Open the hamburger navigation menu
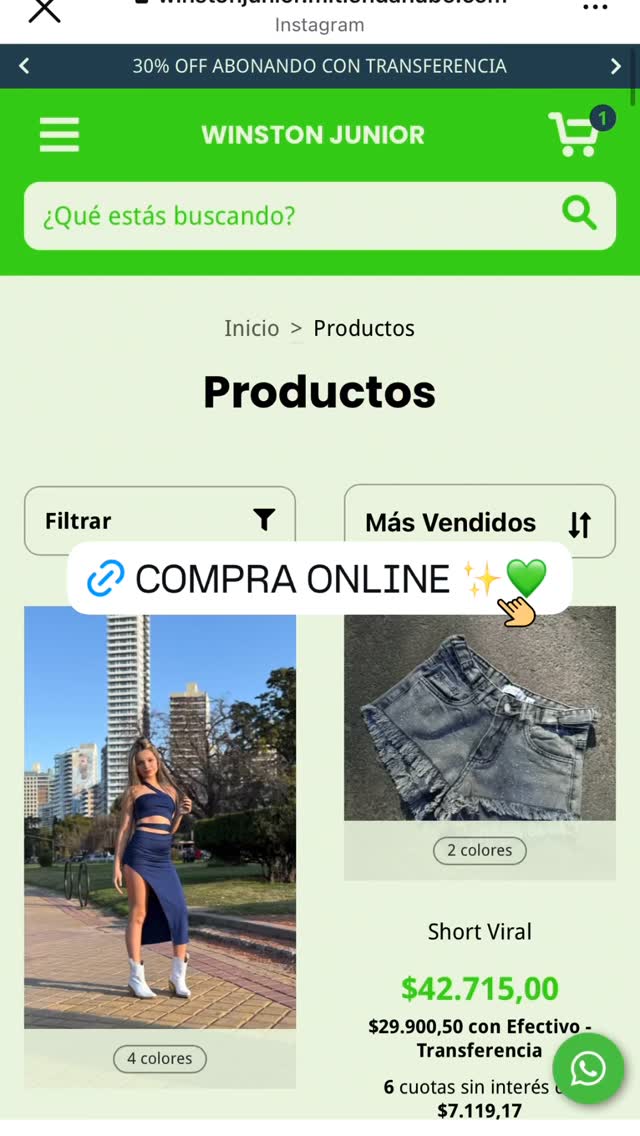The height and width of the screenshot is (1136, 640). coord(59,134)
